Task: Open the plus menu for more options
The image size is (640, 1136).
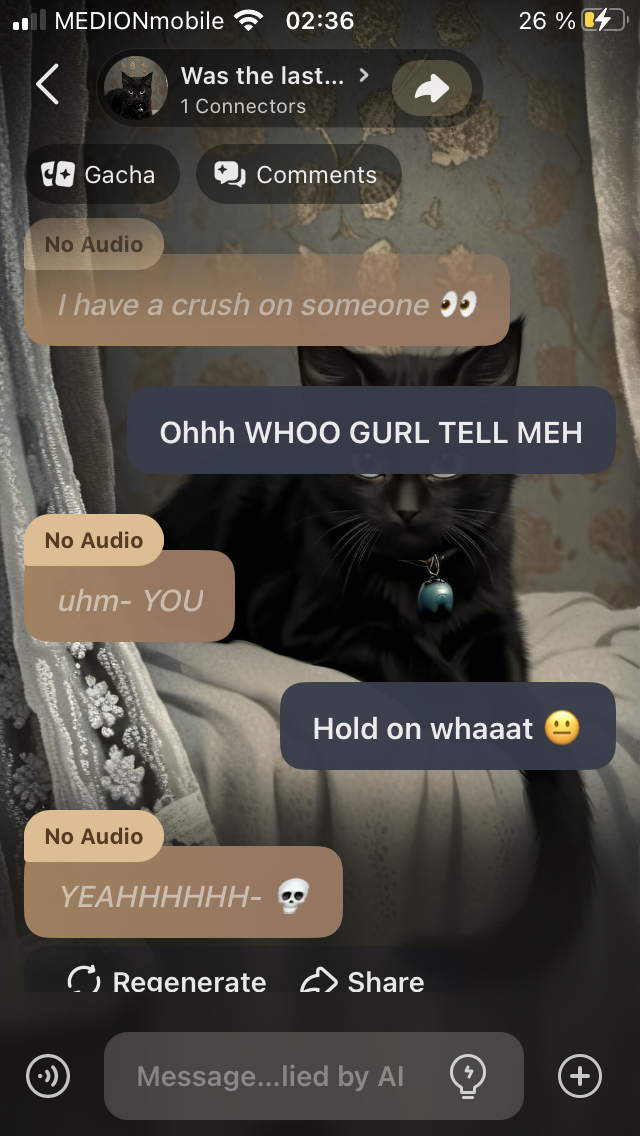Action: point(580,1076)
